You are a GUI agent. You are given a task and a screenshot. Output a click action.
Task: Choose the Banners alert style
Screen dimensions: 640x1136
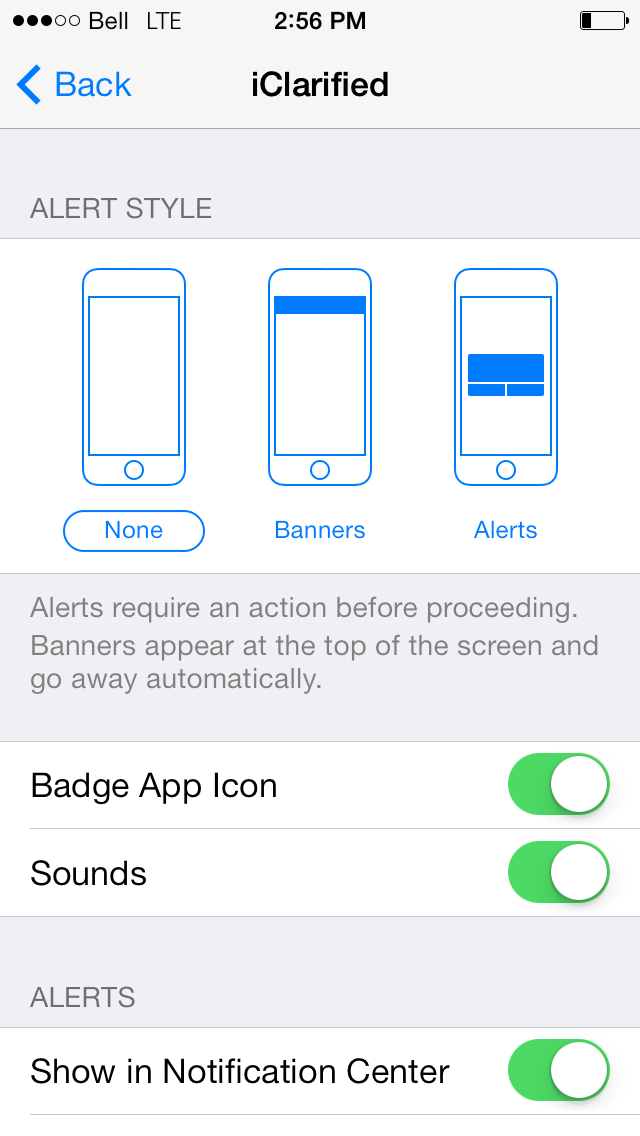point(320,530)
